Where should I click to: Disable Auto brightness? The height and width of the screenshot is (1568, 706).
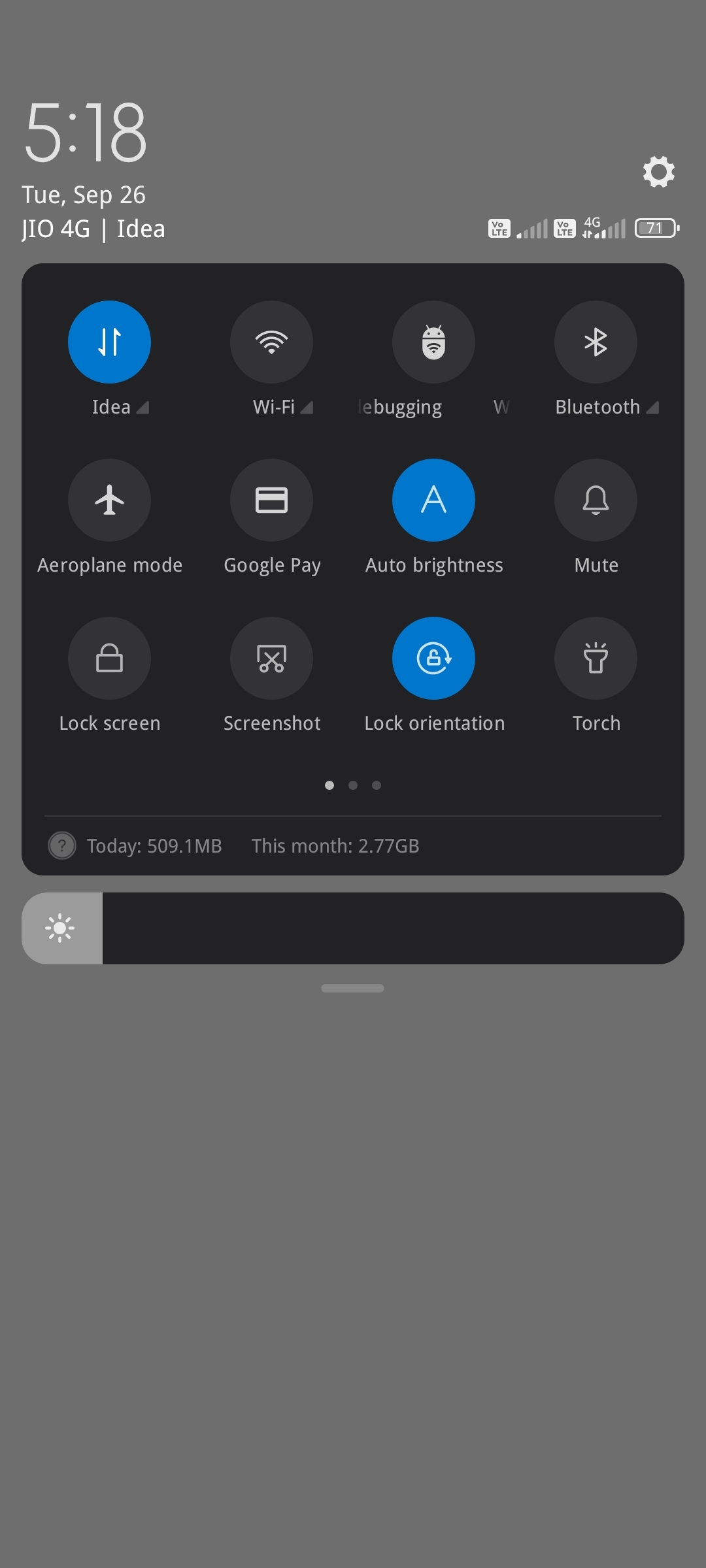(433, 500)
